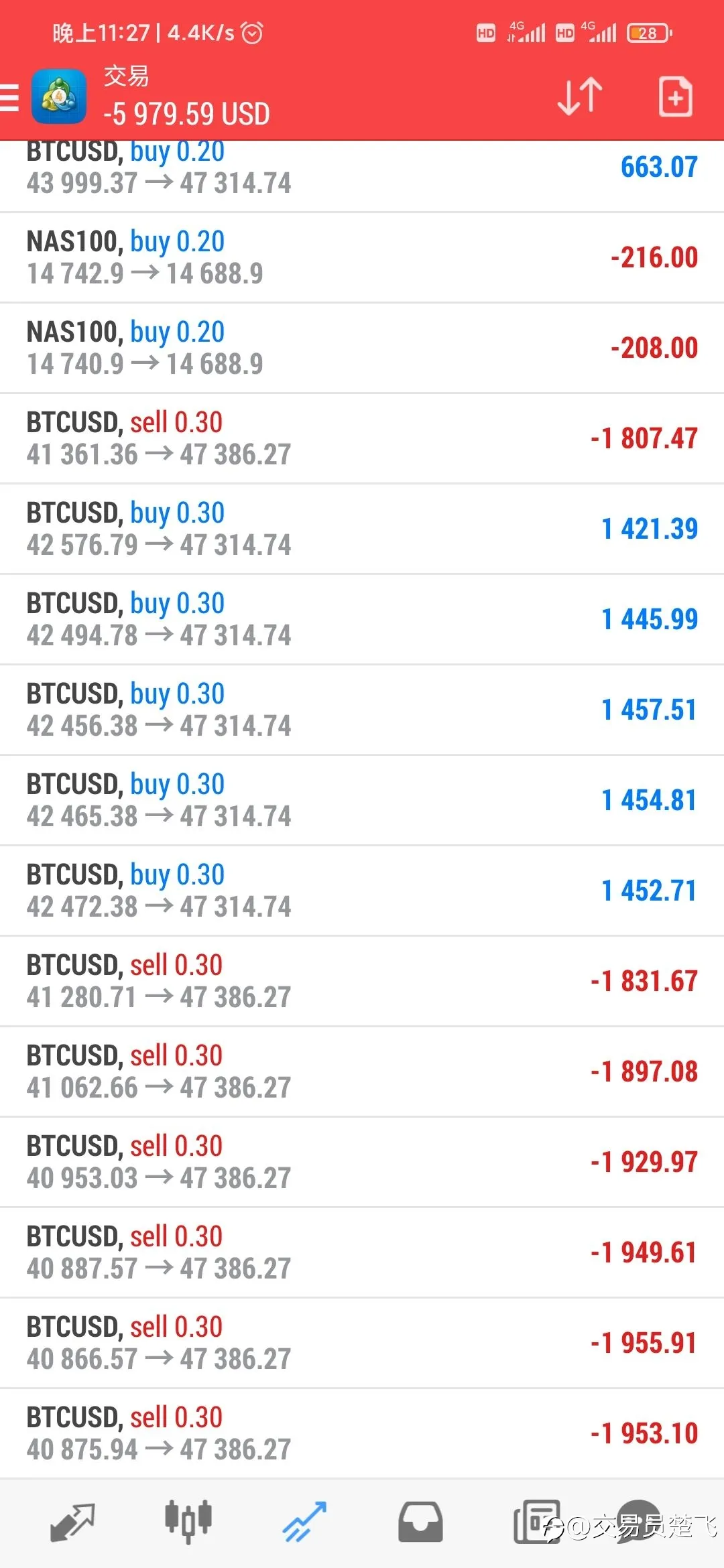View BTCUSD sell position with loss -1 831.67
The width and height of the screenshot is (724, 1568).
pyautogui.click(x=362, y=981)
